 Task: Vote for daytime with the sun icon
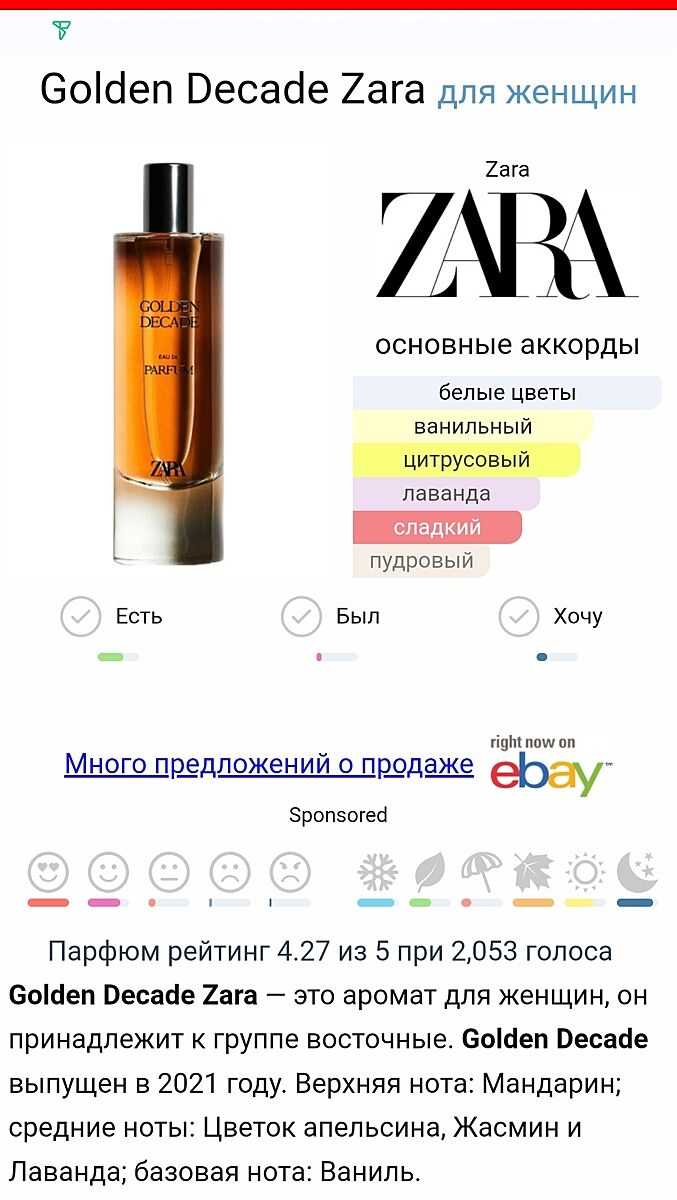coord(585,872)
